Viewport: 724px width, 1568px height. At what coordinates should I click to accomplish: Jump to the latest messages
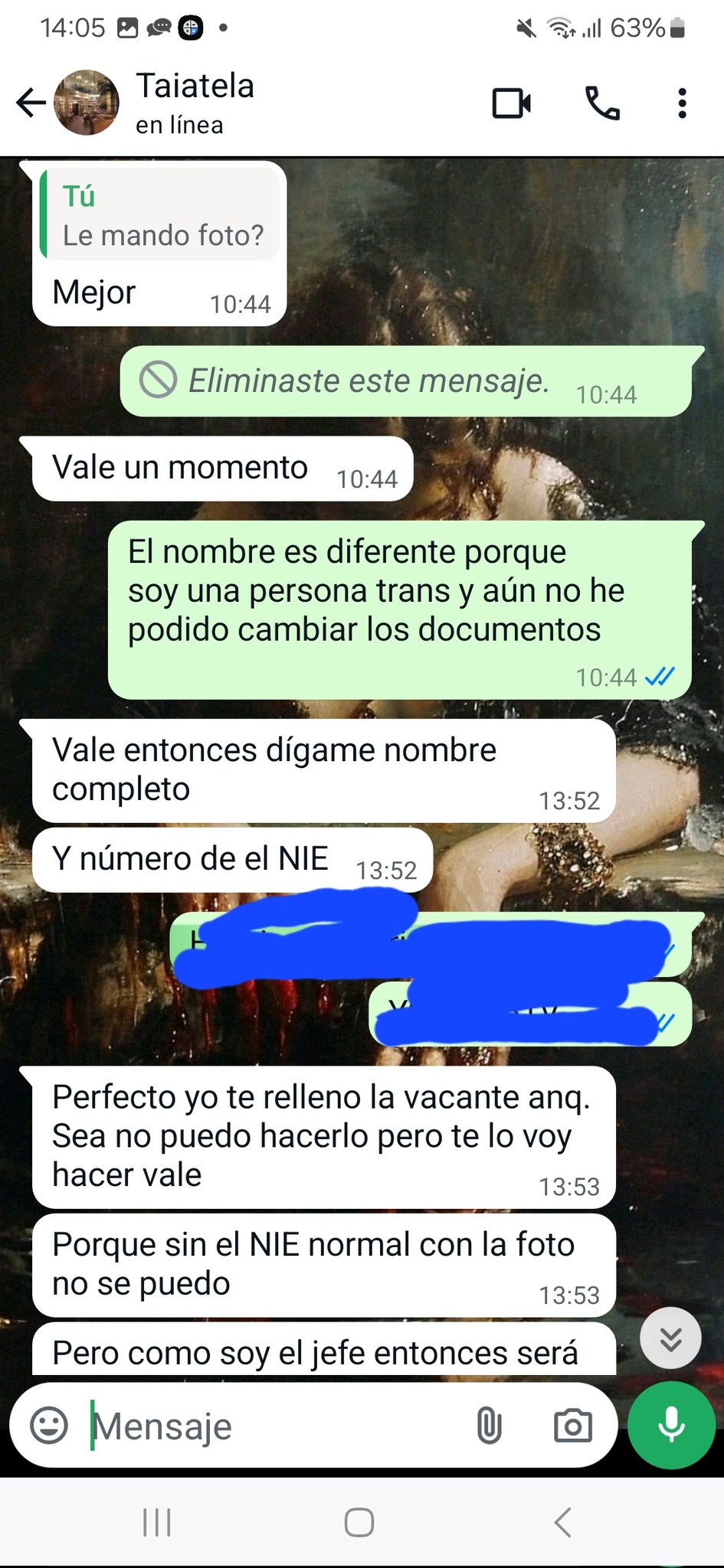(x=670, y=1338)
